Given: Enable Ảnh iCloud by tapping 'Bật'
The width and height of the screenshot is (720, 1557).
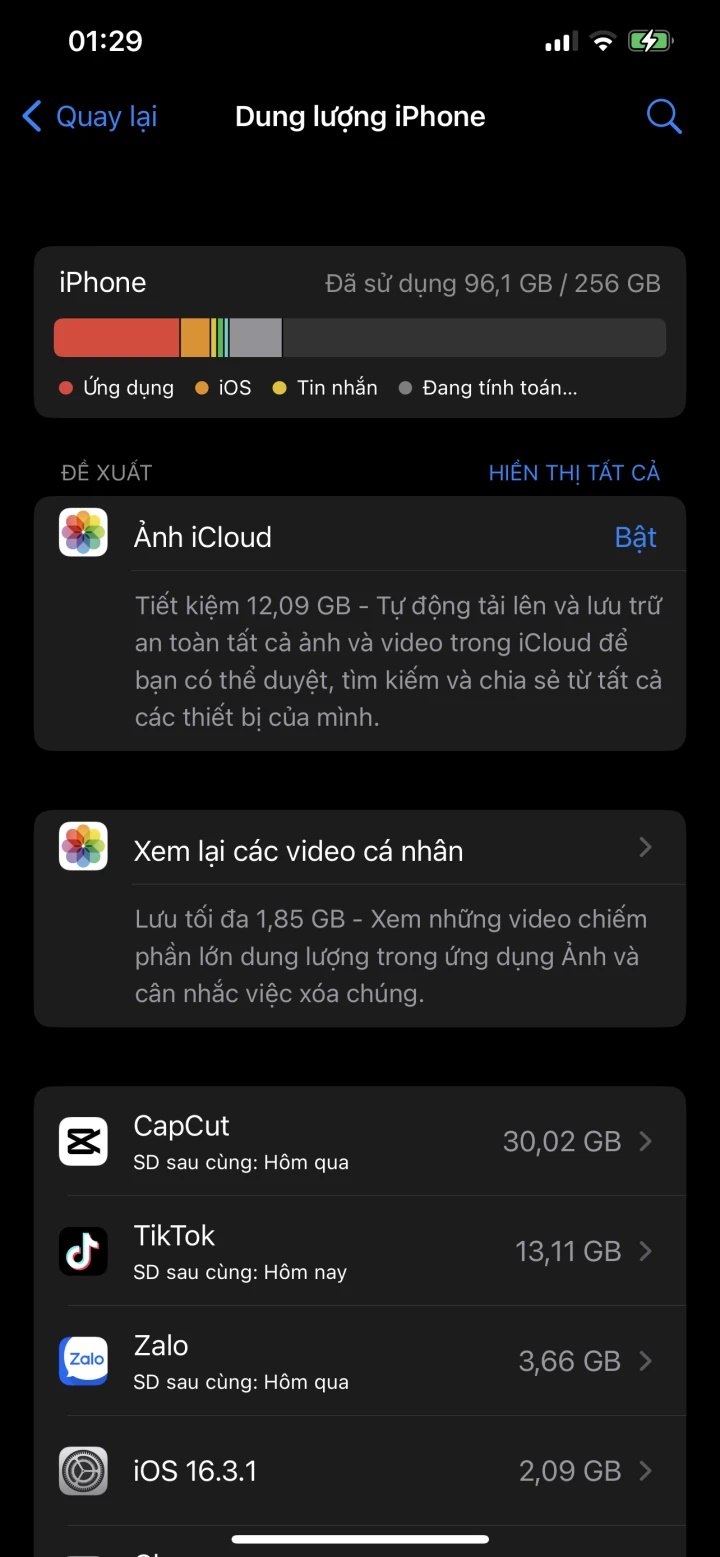Looking at the screenshot, I should (x=635, y=536).
